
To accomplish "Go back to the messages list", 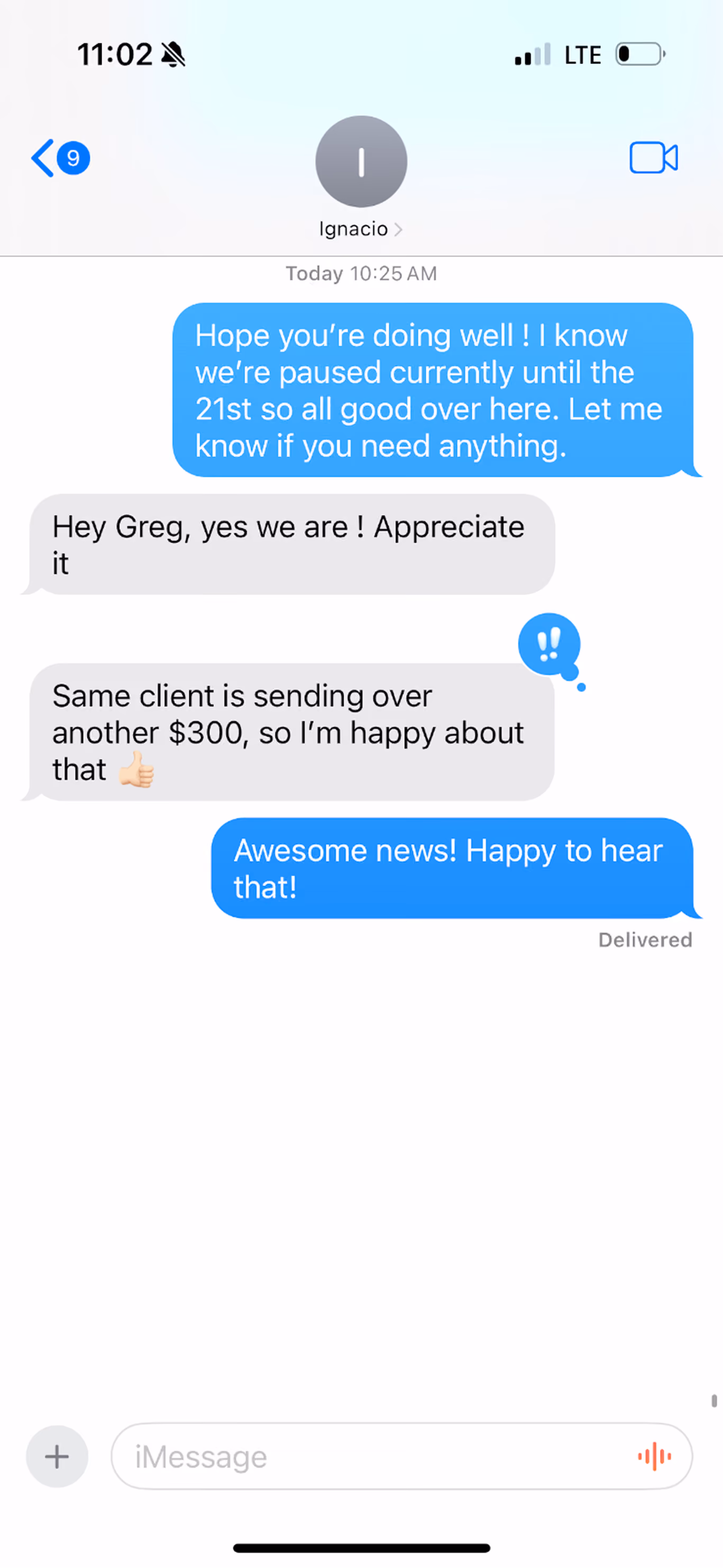I will click(x=60, y=158).
